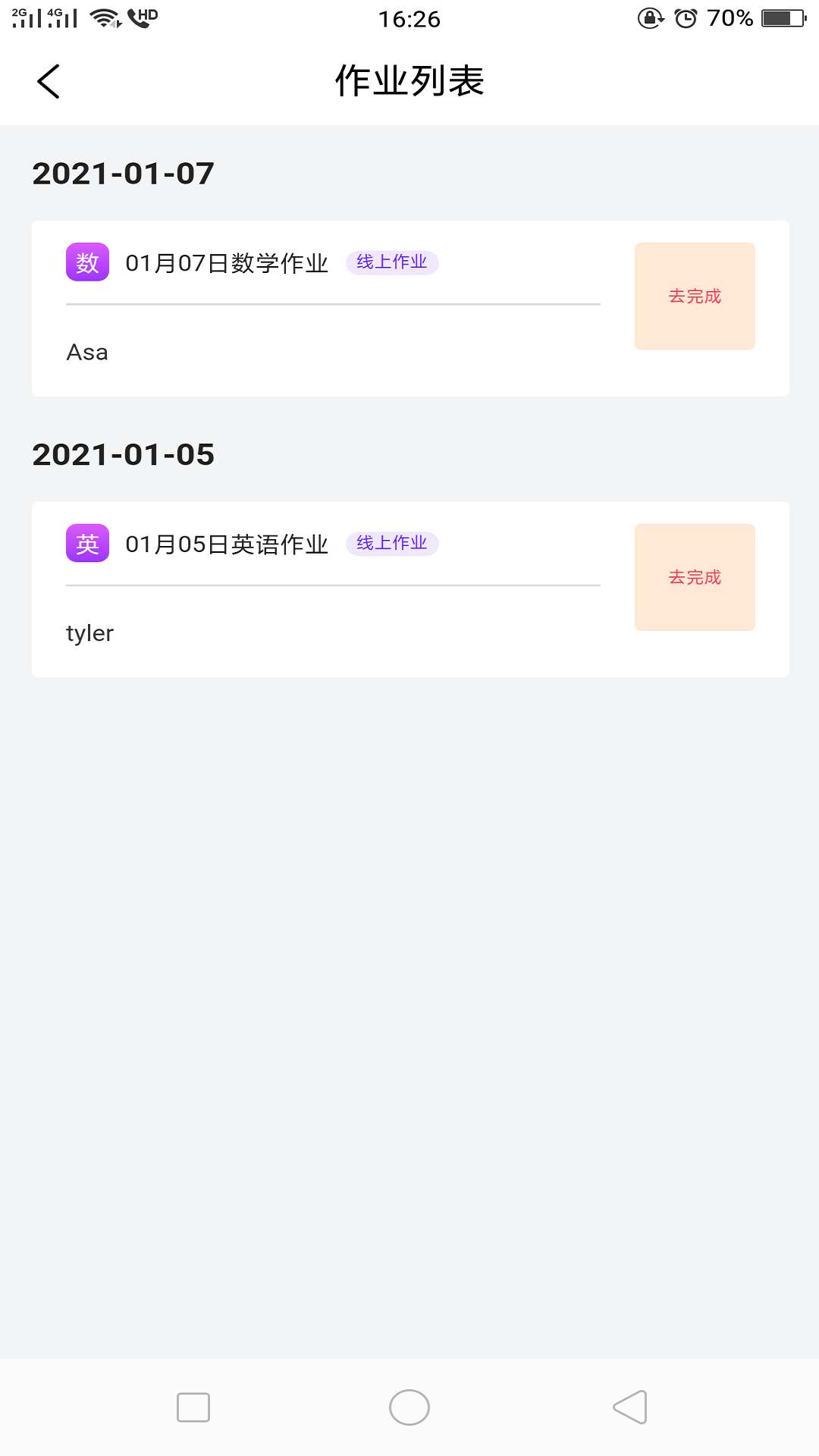
Task: Click the alarm clock status icon
Action: pyautogui.click(x=686, y=18)
